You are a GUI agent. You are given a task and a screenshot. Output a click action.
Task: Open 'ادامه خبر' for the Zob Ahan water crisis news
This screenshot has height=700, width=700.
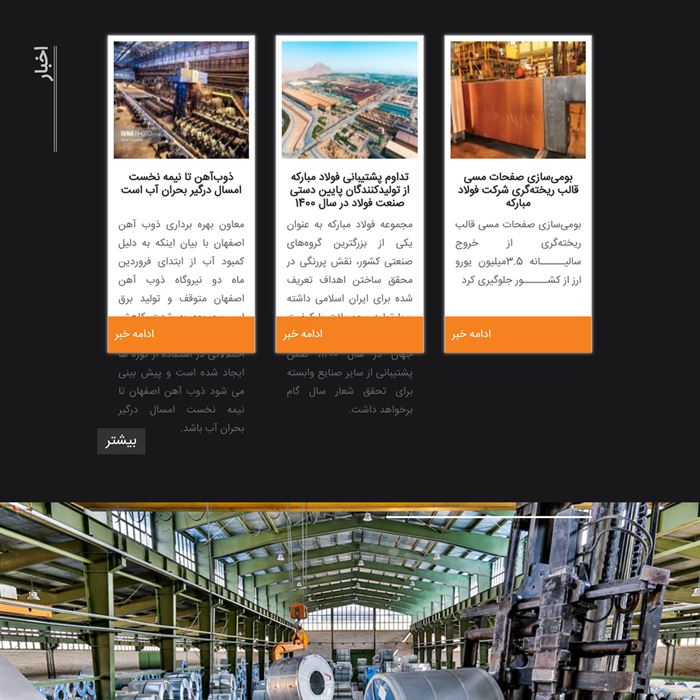pos(181,334)
